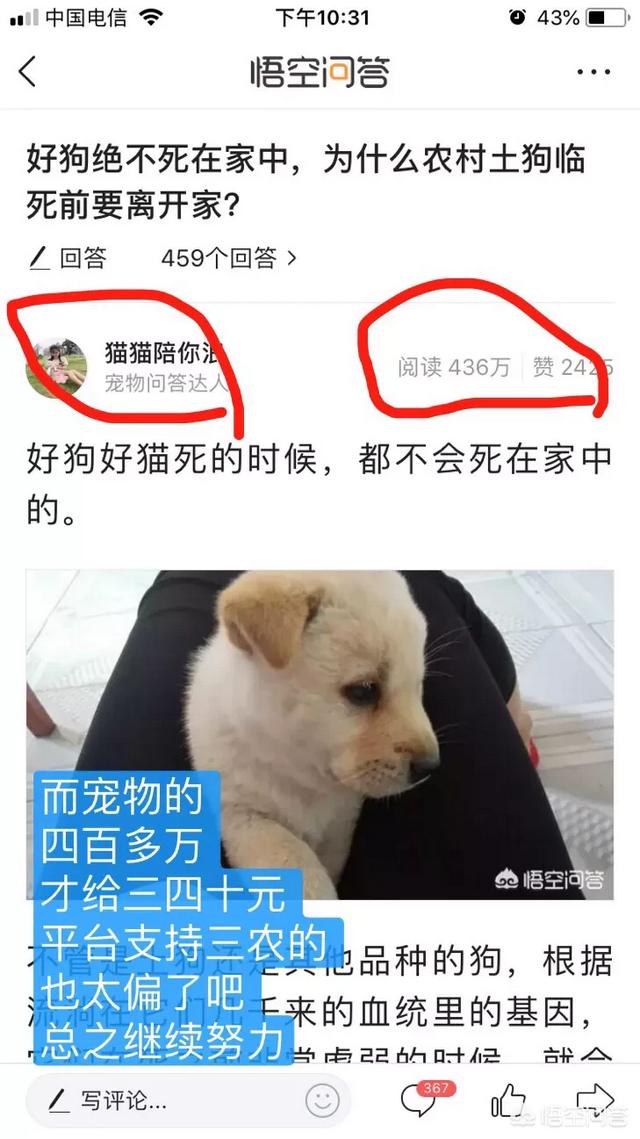Screen dimensions: 640x1139
Task: Tap 回答 to write an answer
Action: [69, 258]
